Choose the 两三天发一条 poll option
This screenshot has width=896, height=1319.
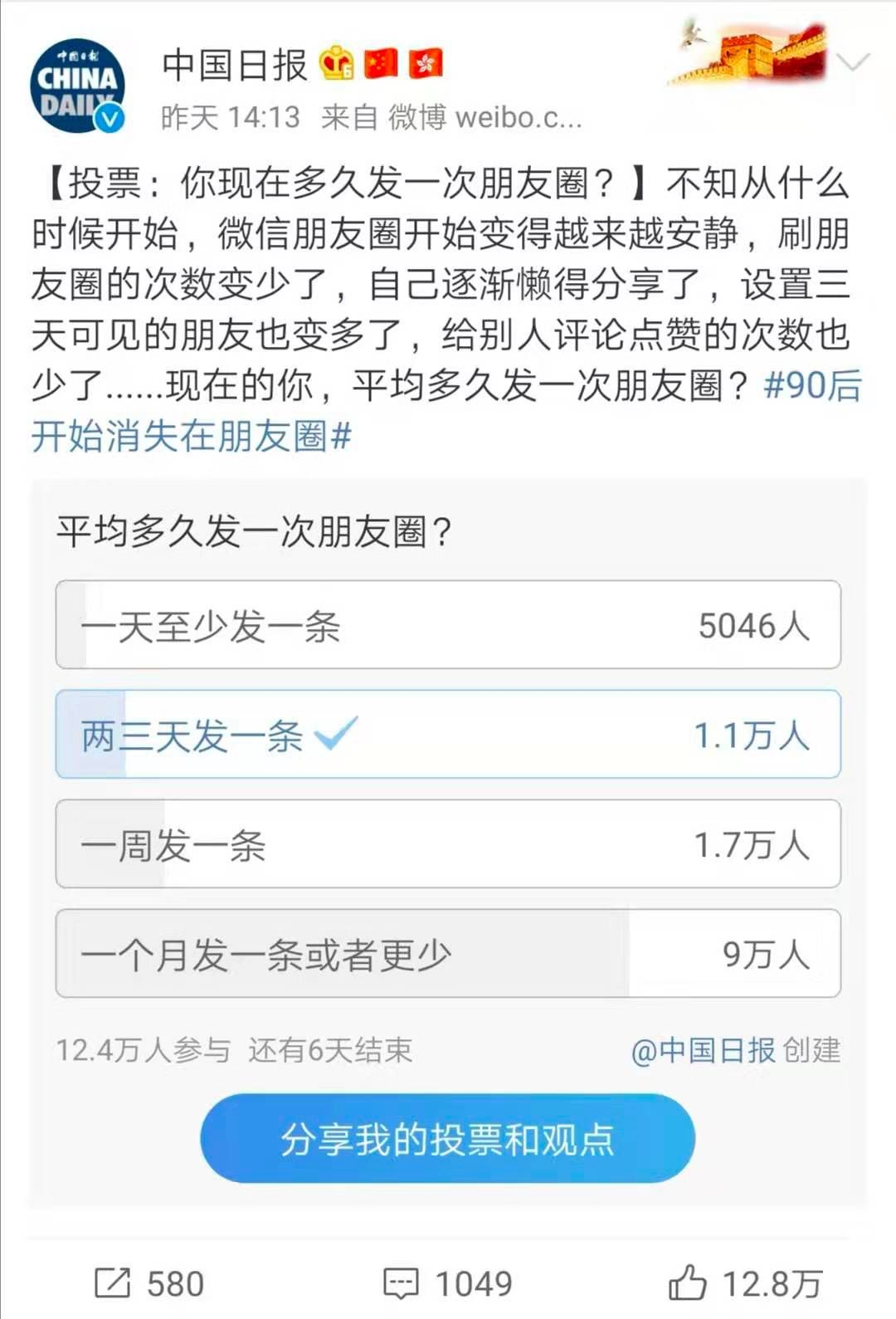click(448, 735)
